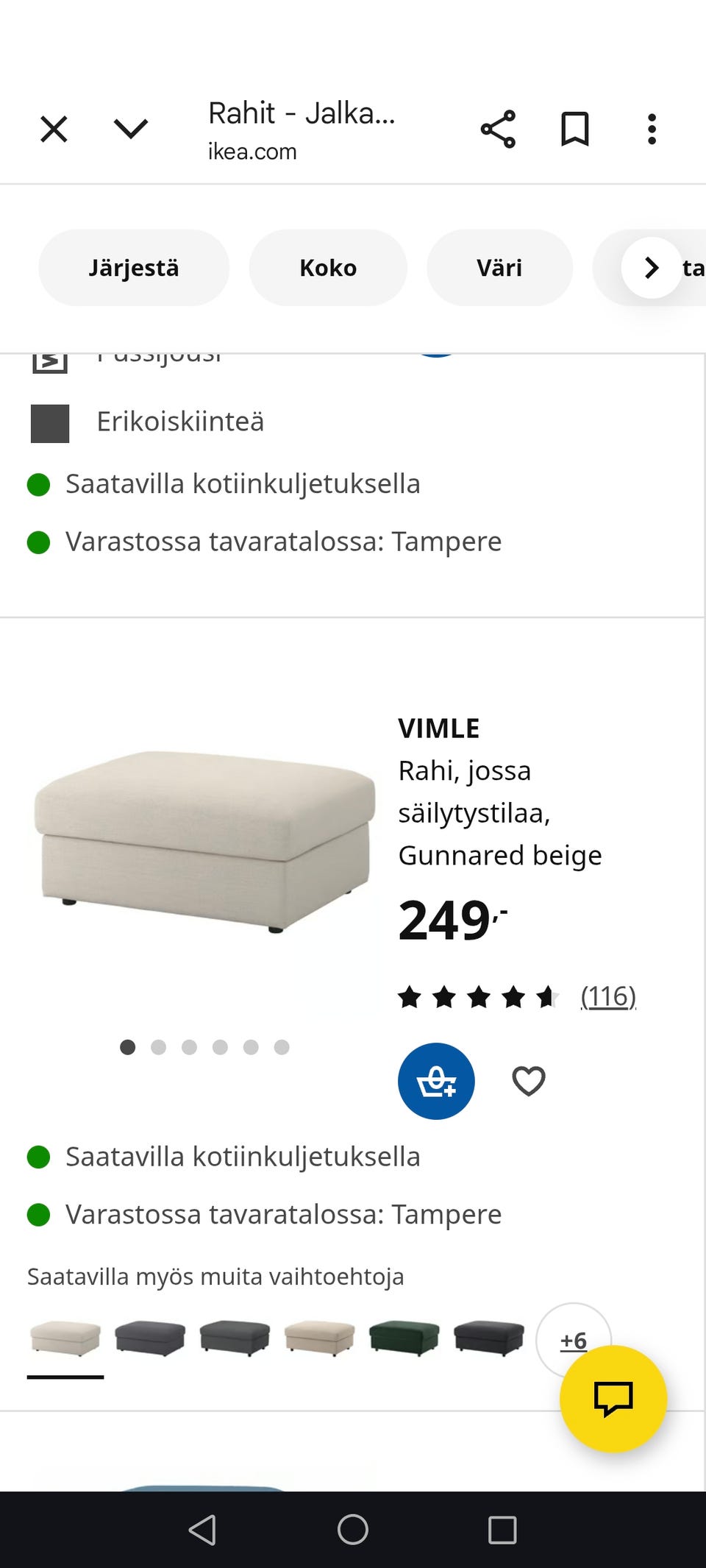Screen dimensions: 706x1568
Task: Open the Väri color filter
Action: coord(499,268)
